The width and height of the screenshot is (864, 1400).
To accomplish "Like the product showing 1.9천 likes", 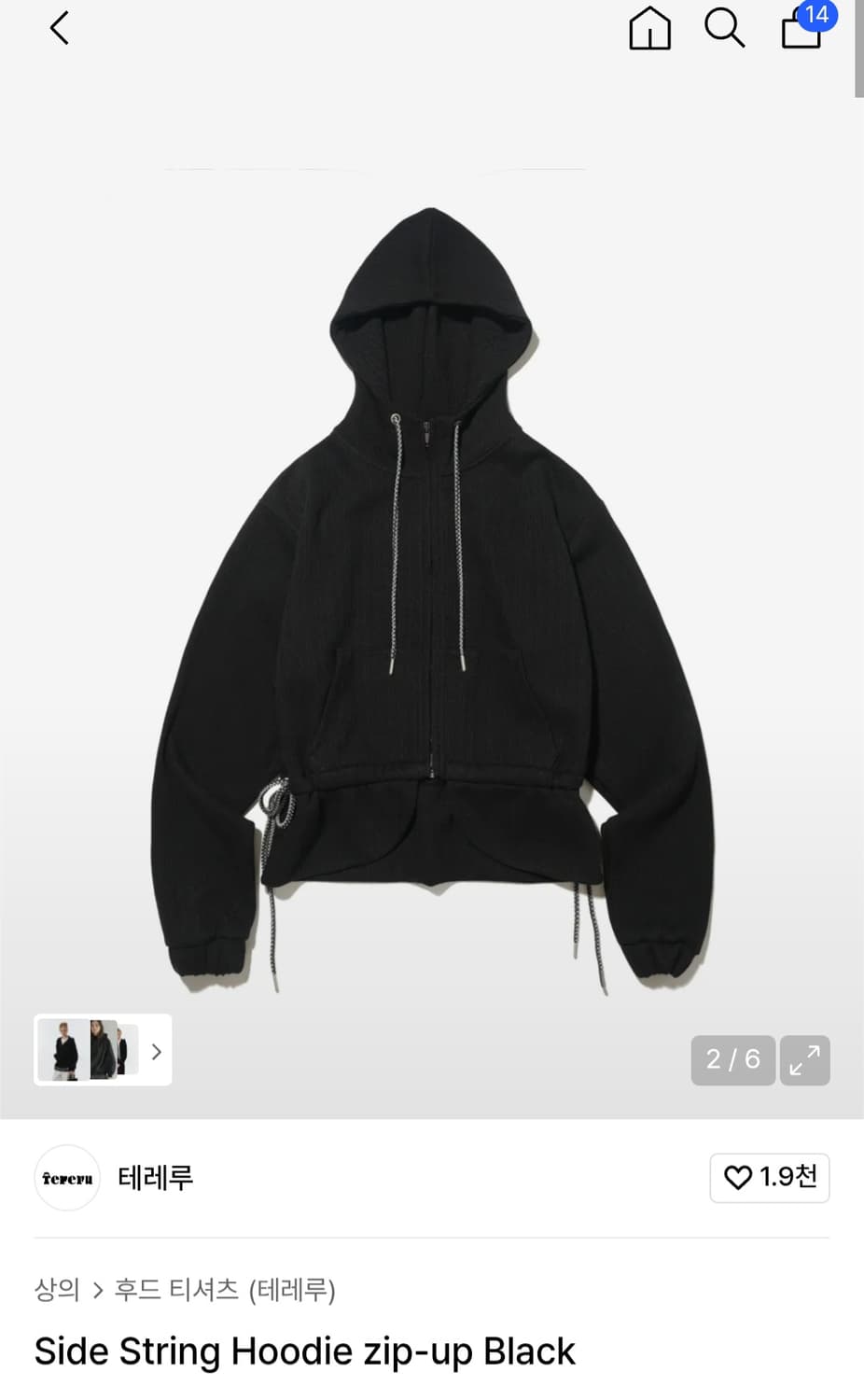I will pyautogui.click(x=769, y=1178).
